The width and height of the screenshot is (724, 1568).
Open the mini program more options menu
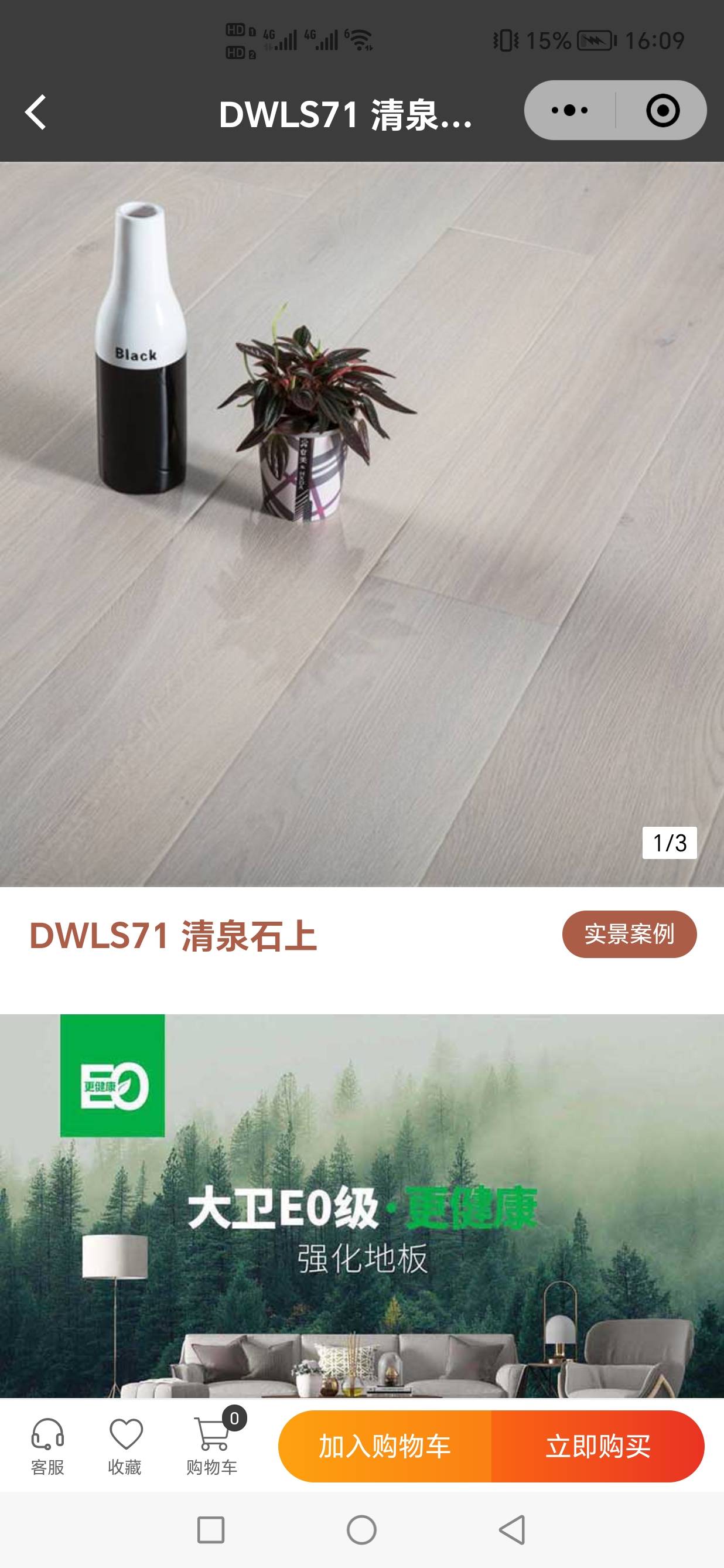point(569,110)
